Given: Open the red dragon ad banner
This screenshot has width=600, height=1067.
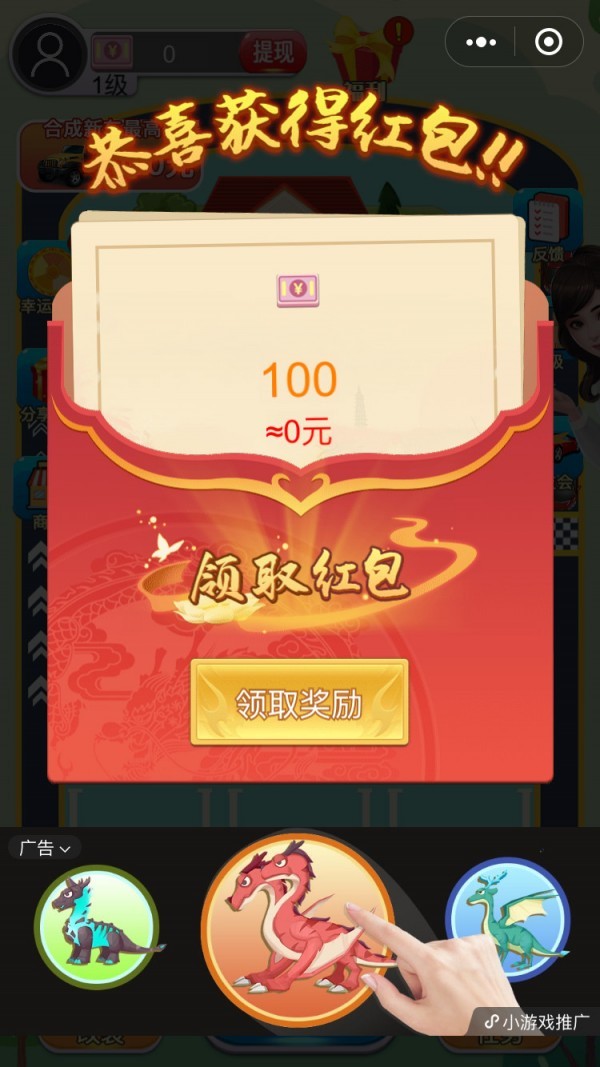Looking at the screenshot, I should click(x=283, y=917).
